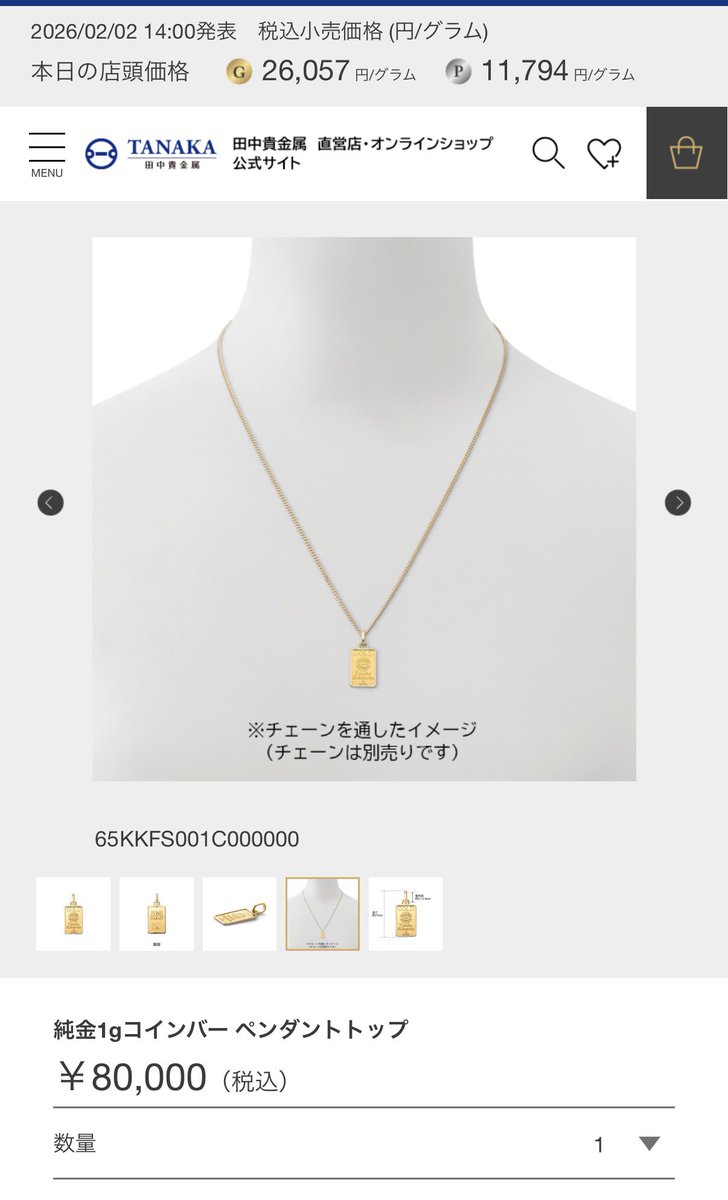
Task: Click the left carousel arrow
Action: click(50, 502)
